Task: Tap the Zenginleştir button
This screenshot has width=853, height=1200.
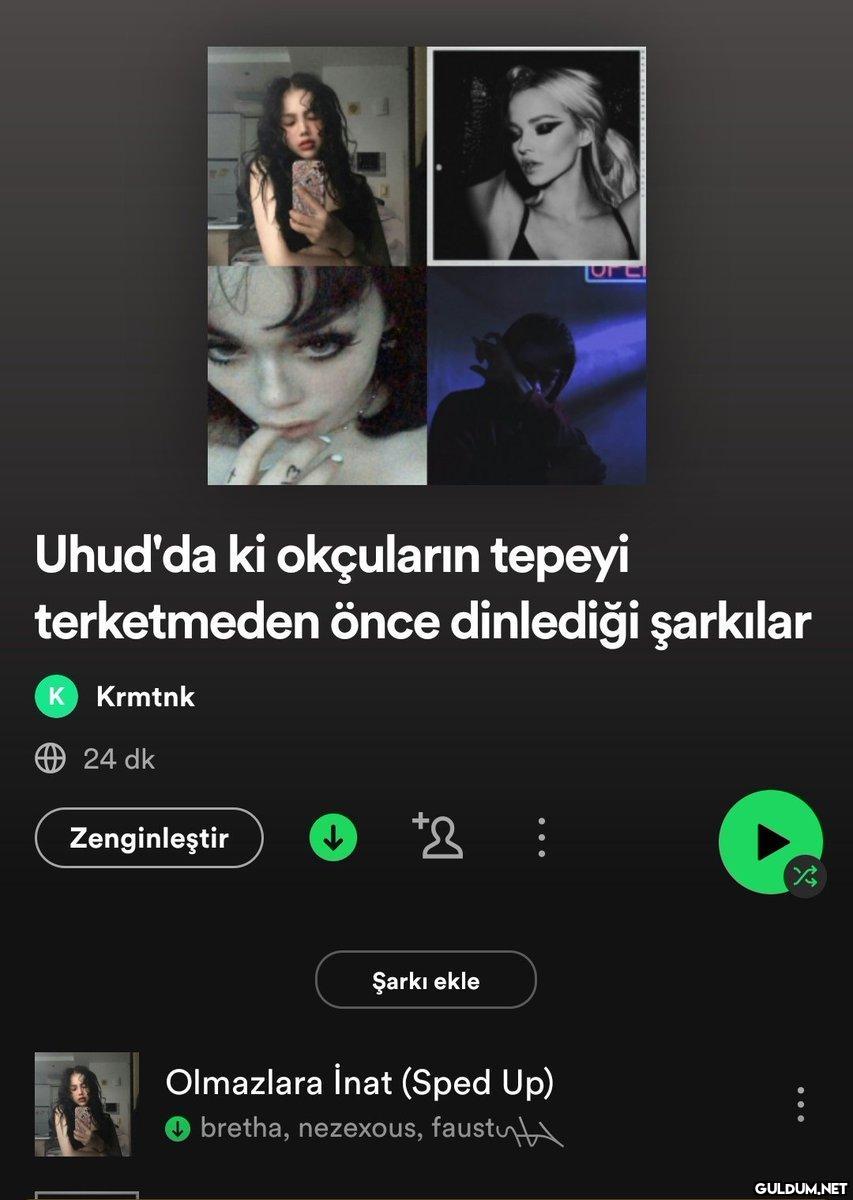Action: tap(149, 838)
